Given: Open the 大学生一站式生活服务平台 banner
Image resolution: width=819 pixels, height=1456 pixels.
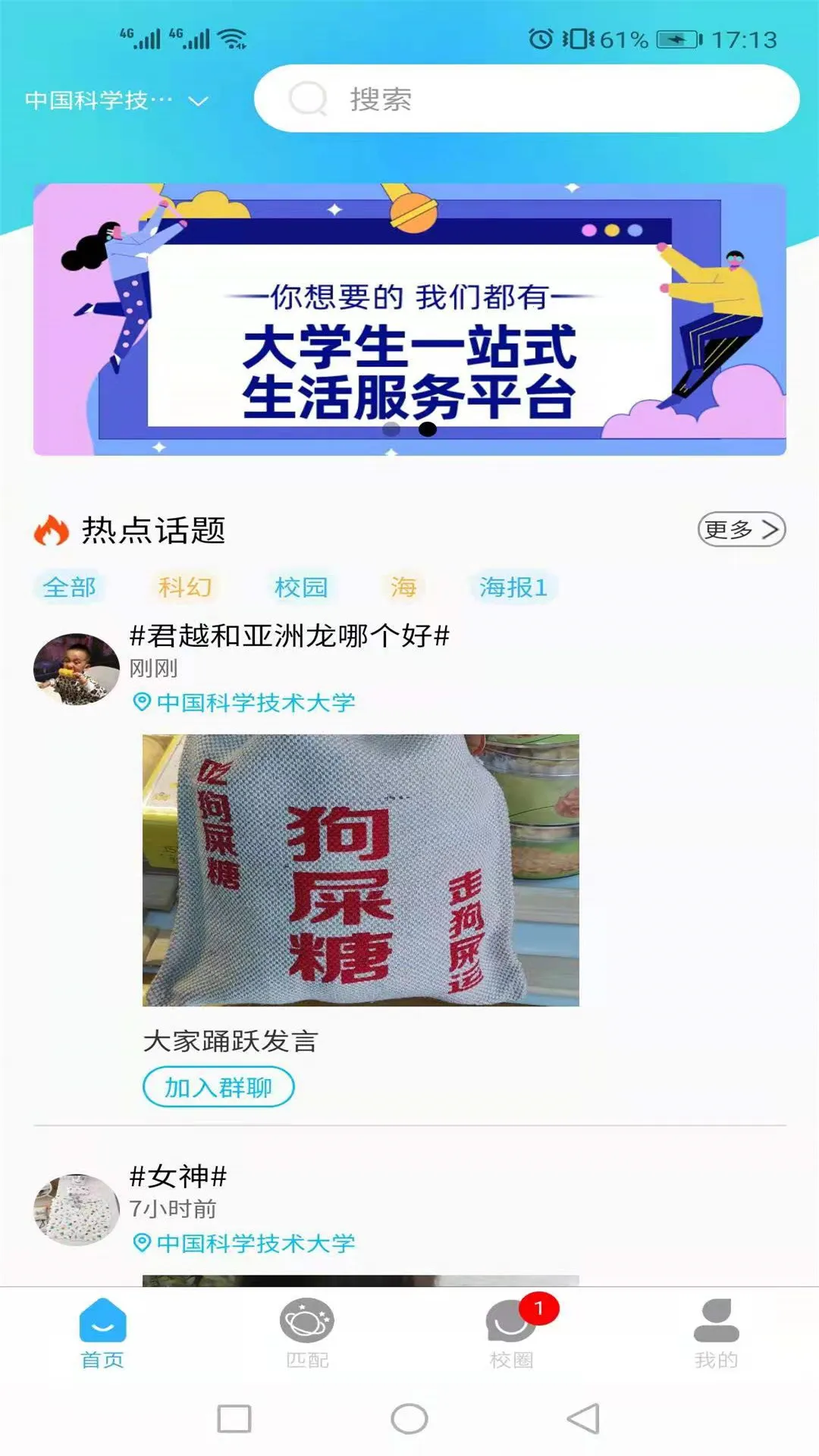Looking at the screenshot, I should click(409, 319).
